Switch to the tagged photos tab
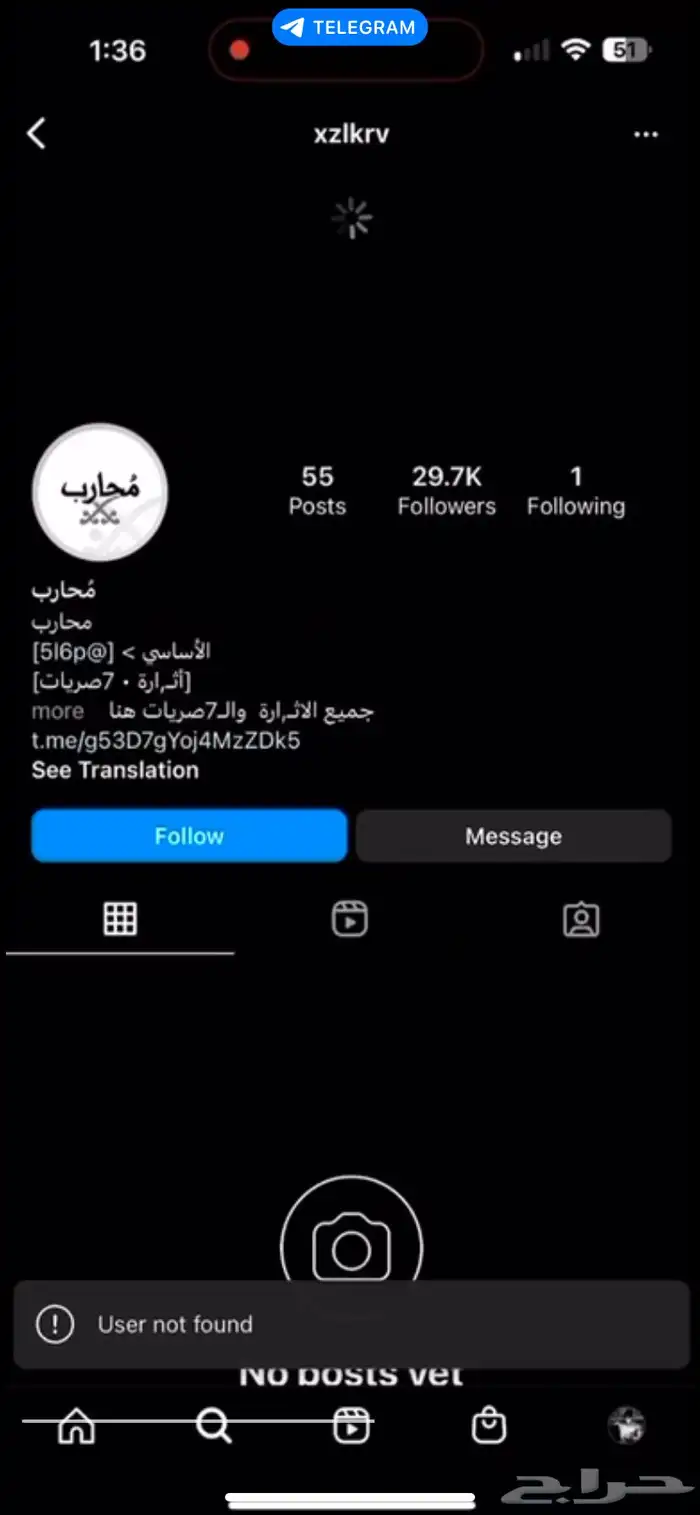The width and height of the screenshot is (700, 1515). pos(581,918)
